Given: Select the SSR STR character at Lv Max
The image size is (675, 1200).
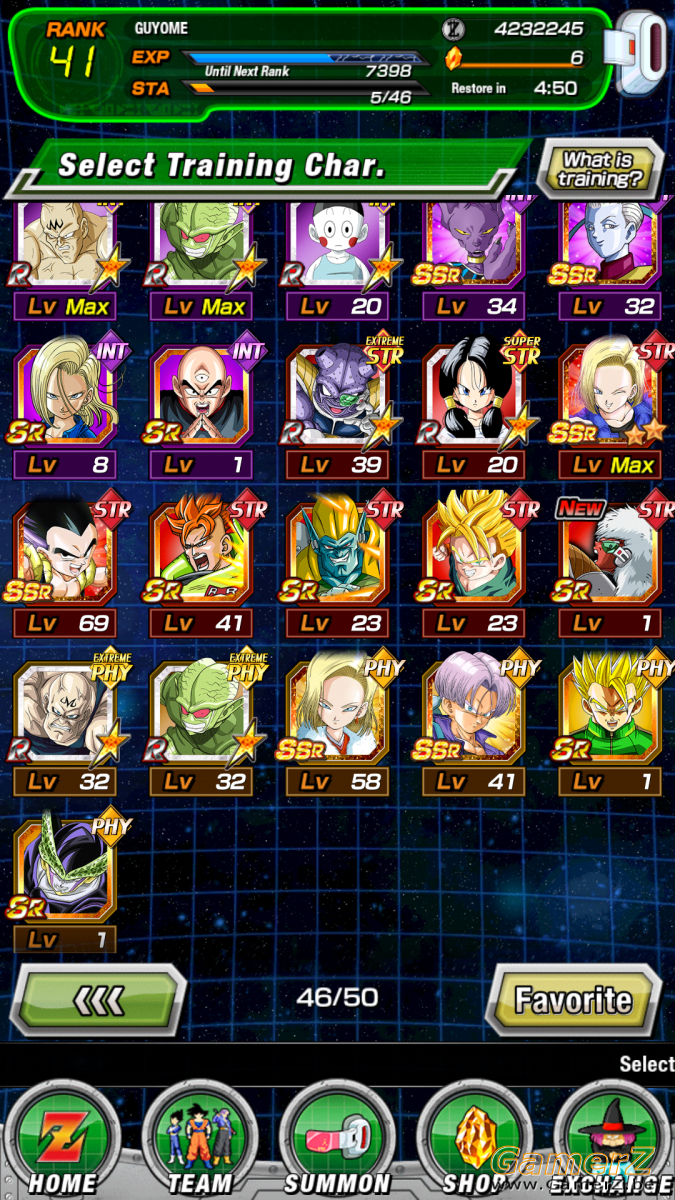Looking at the screenshot, I should (610, 410).
